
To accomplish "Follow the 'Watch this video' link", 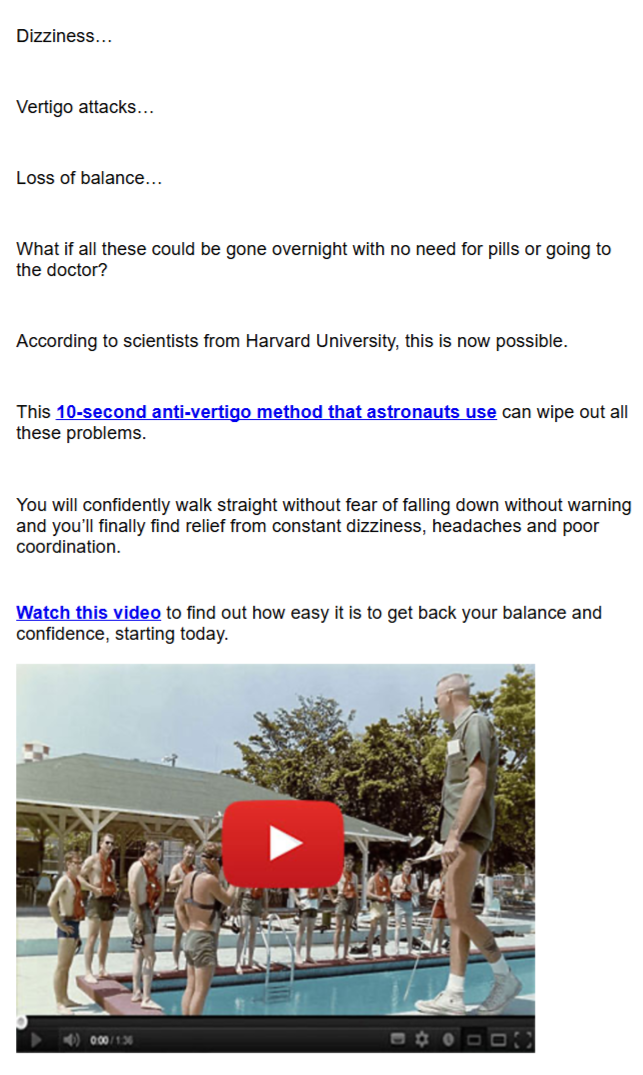I will 88,612.
